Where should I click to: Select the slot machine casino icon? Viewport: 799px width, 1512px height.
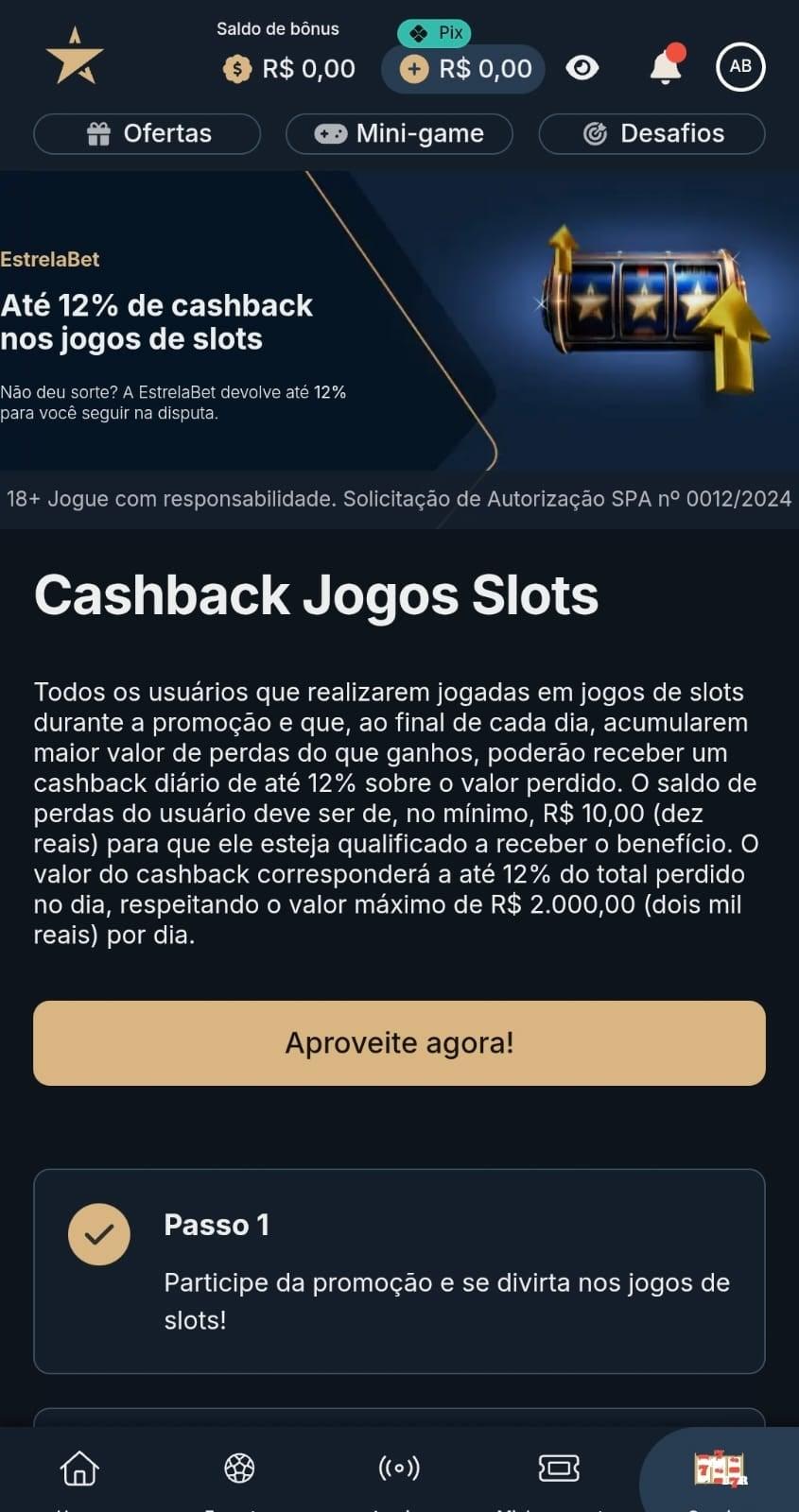719,1469
